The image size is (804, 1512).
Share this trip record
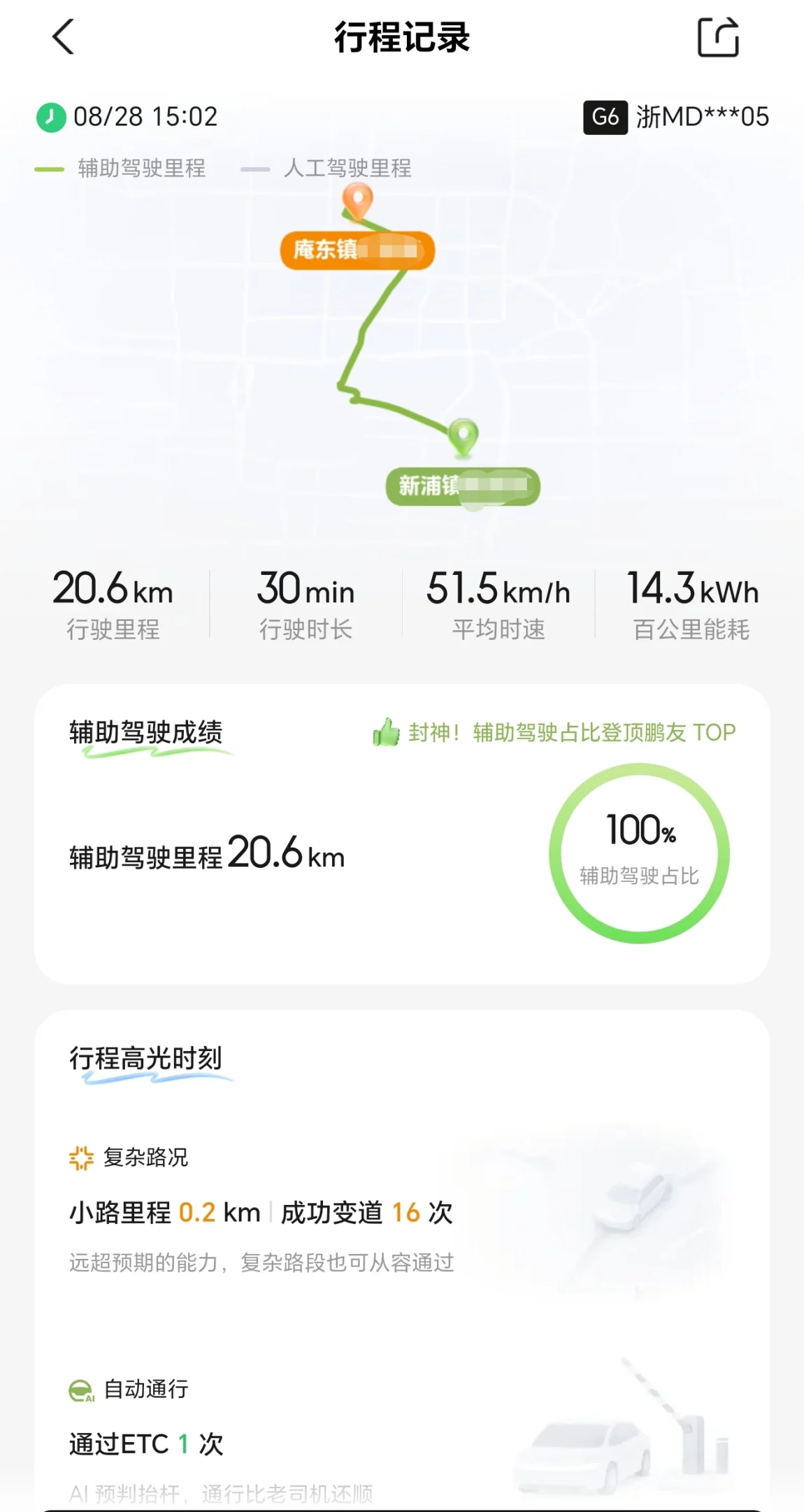718,37
